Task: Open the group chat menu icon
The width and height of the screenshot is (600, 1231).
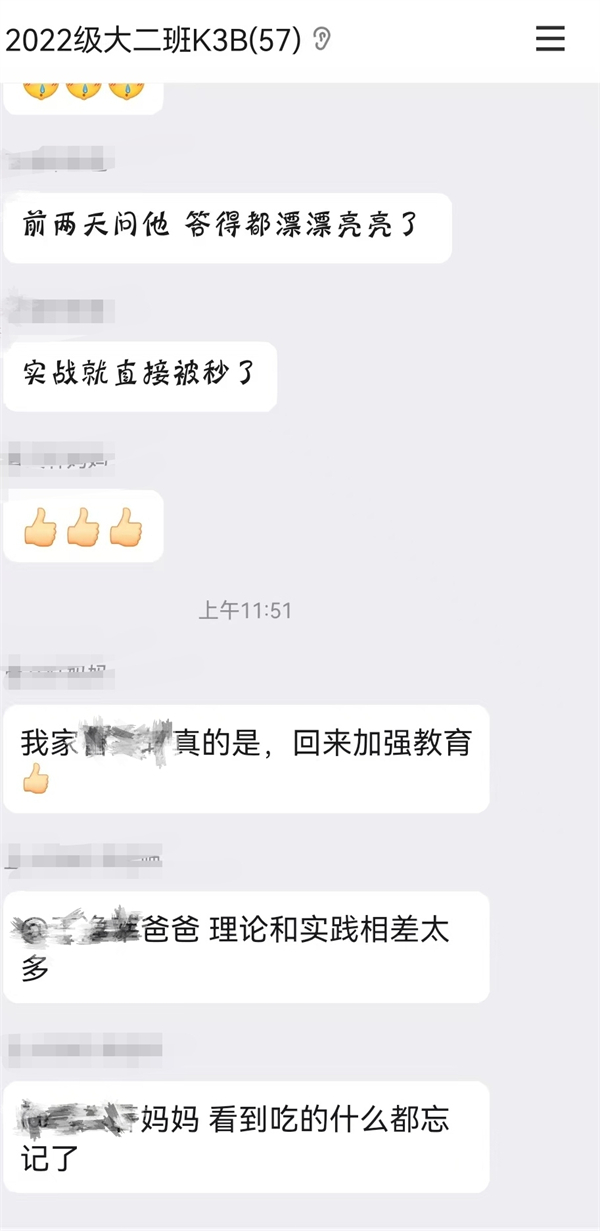Action: point(550,39)
